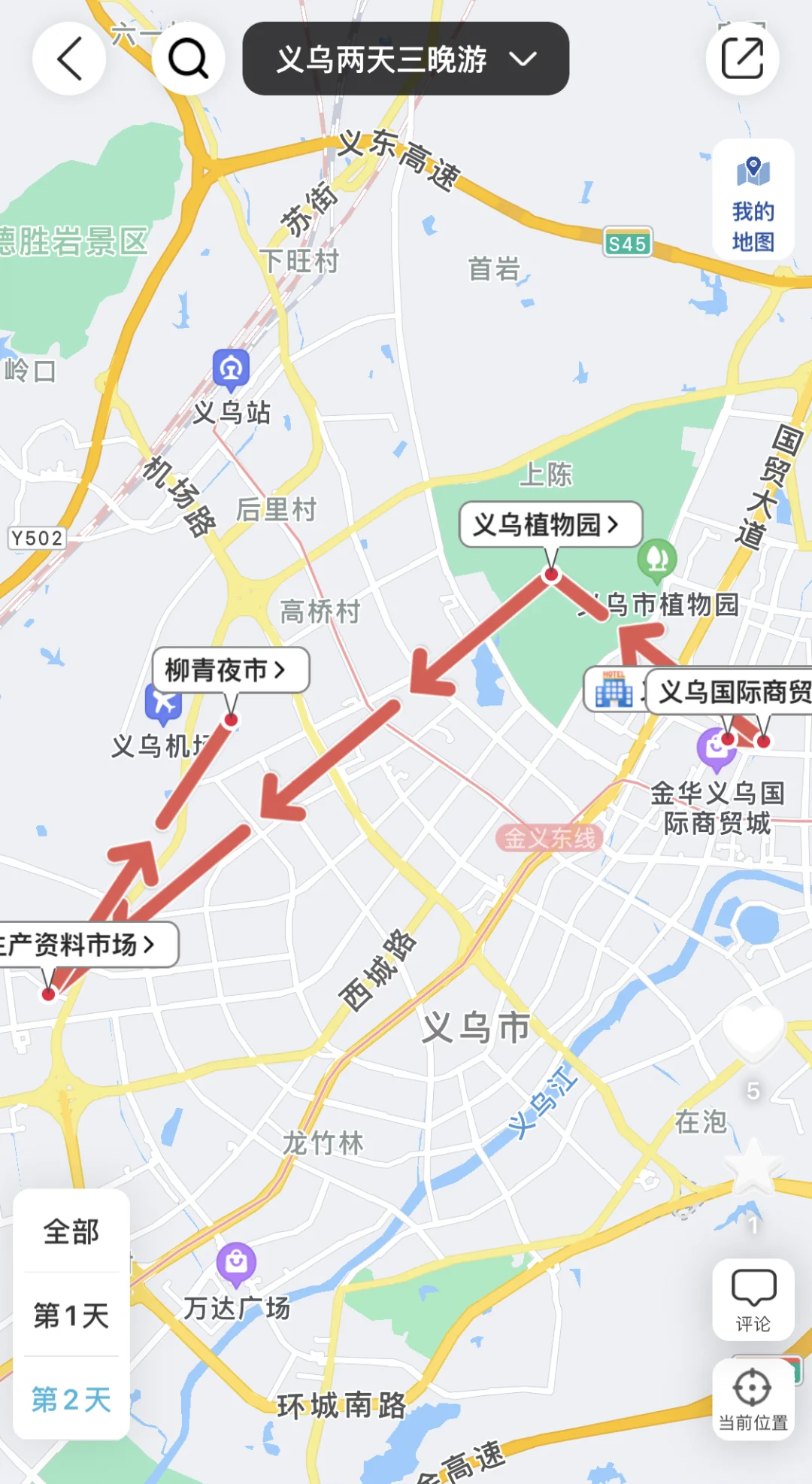Open 我的地图
The height and width of the screenshot is (1484, 812).
[x=753, y=200]
